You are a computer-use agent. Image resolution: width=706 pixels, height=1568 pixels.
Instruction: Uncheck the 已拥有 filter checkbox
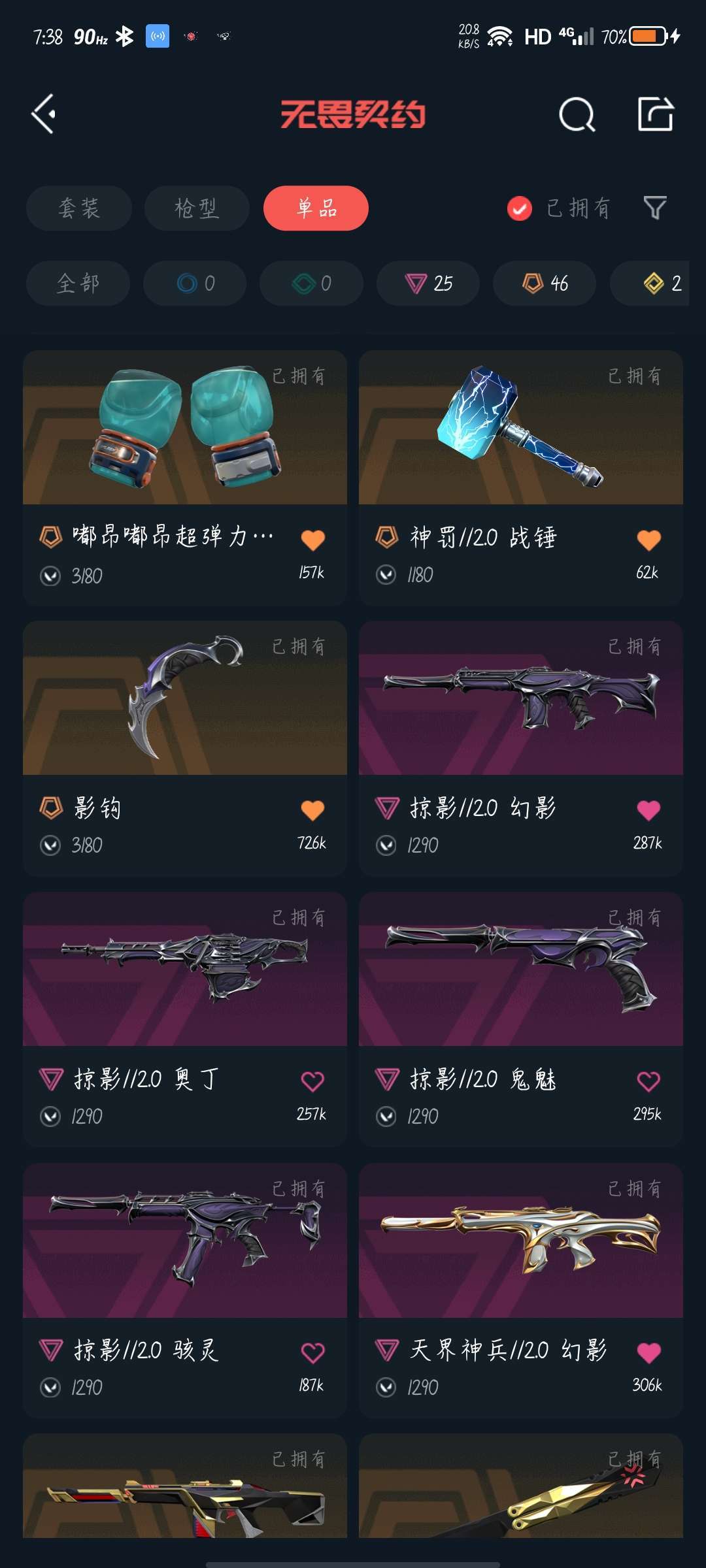click(520, 209)
